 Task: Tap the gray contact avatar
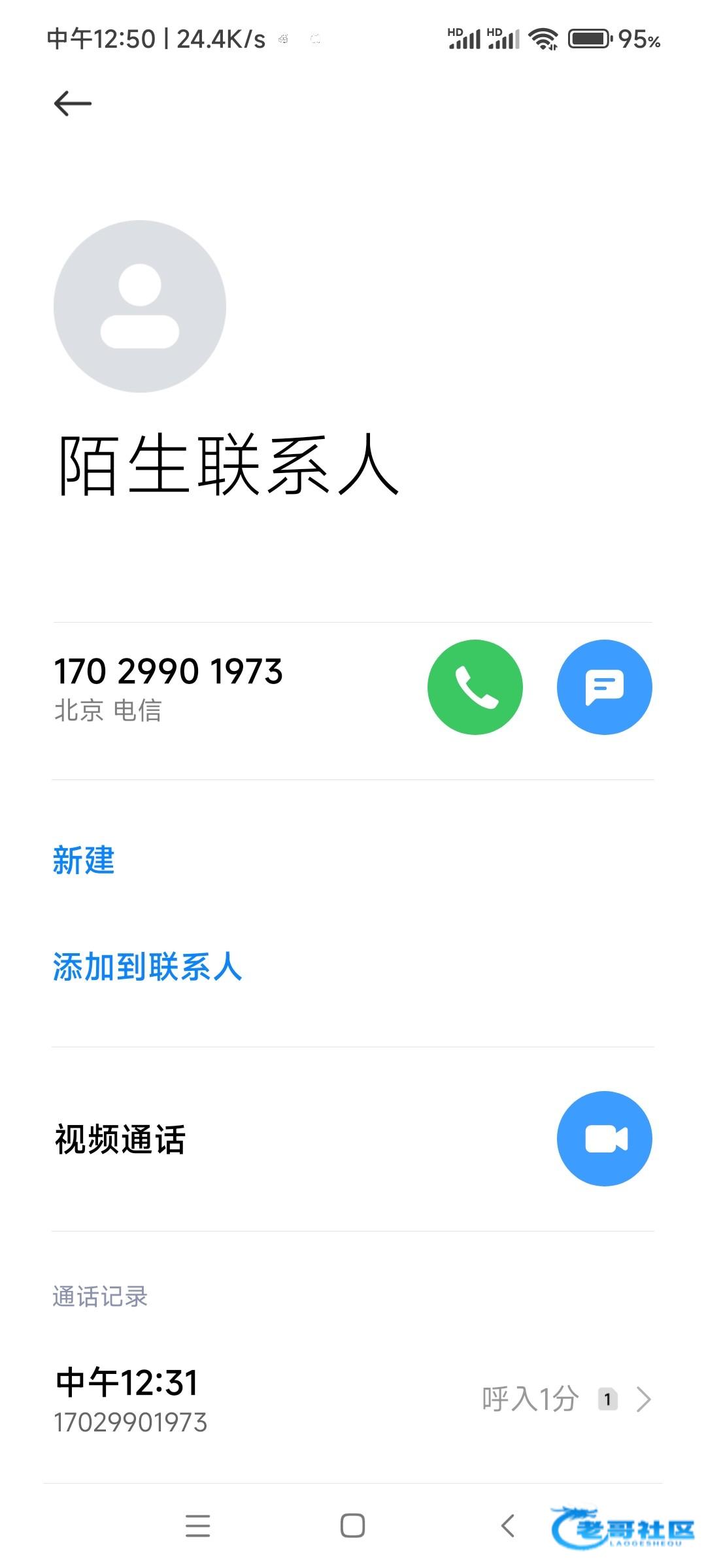click(140, 306)
